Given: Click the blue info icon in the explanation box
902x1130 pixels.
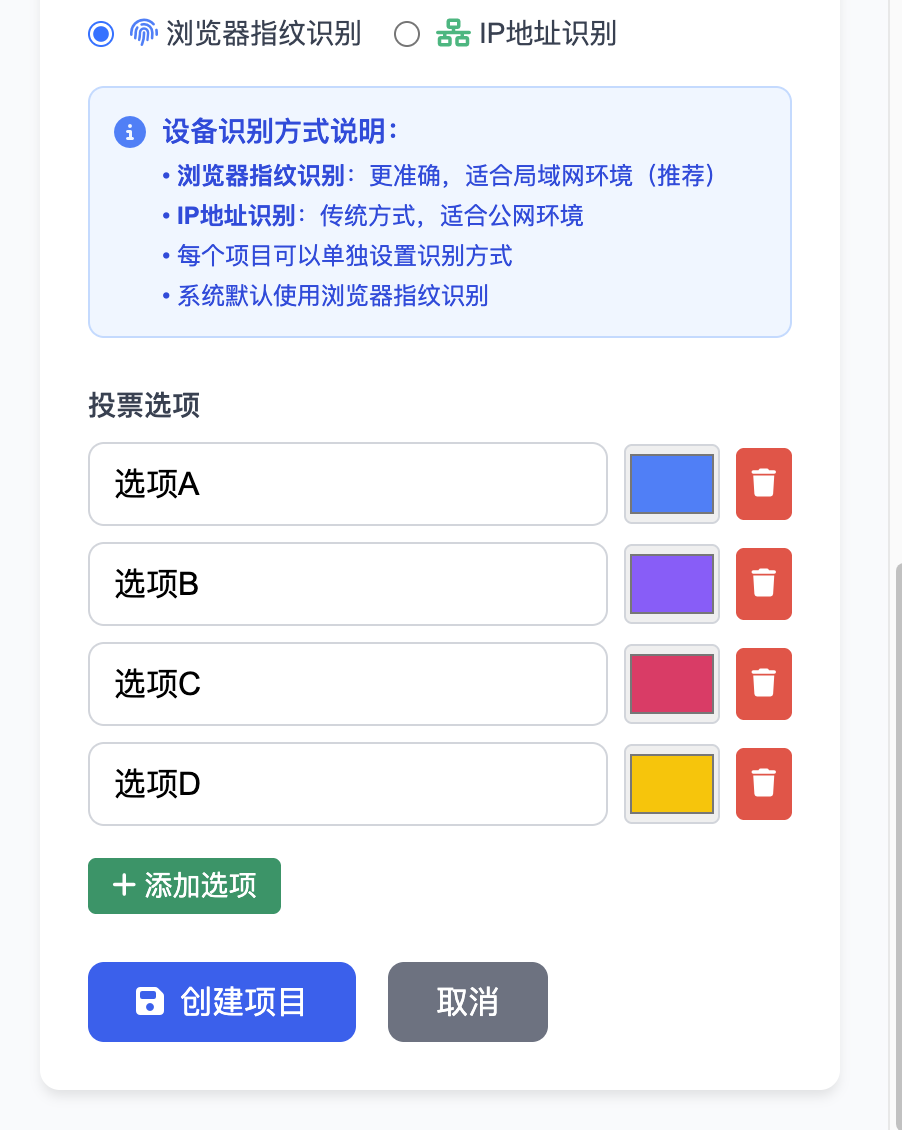Looking at the screenshot, I should [129, 132].
